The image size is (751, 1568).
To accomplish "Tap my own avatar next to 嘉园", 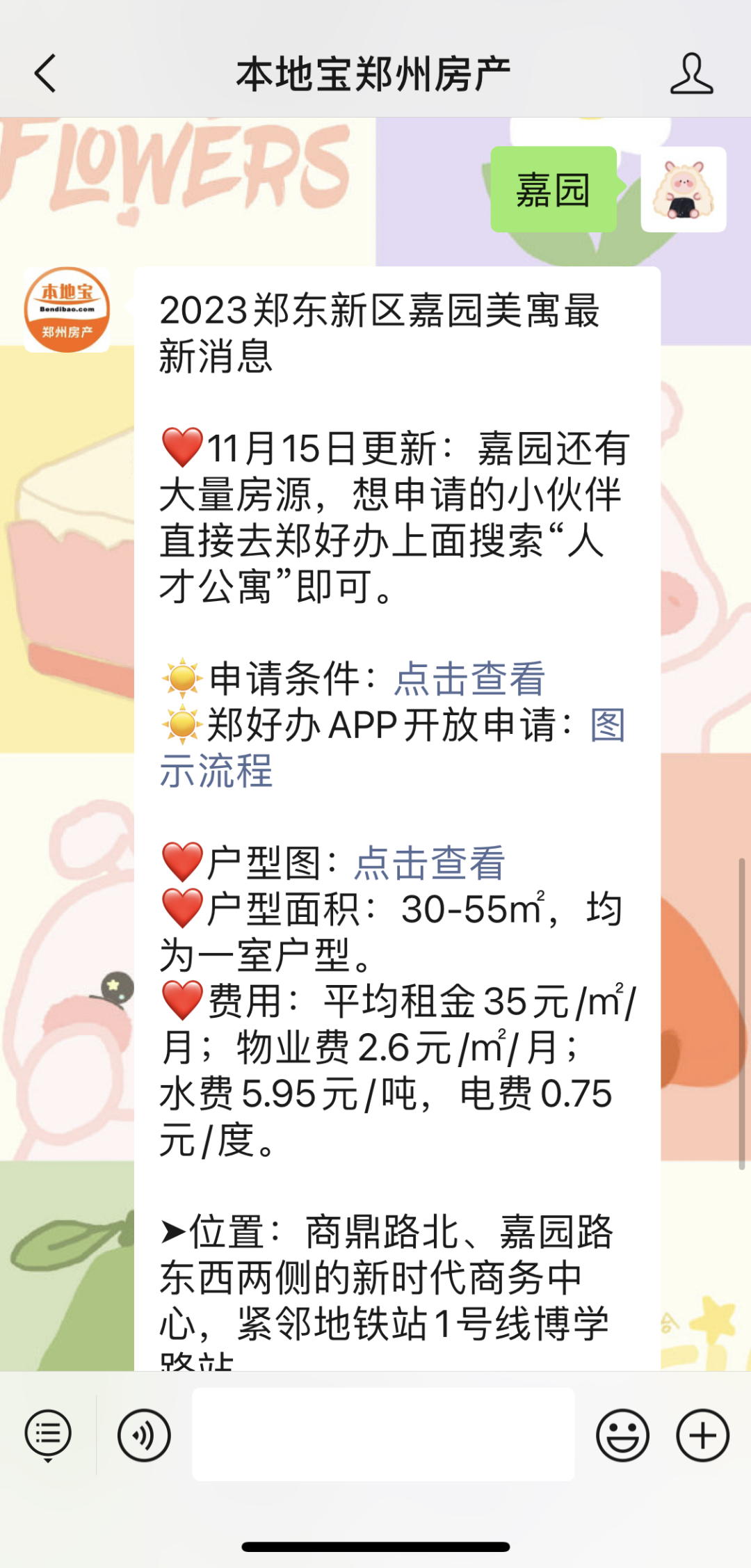I will (x=684, y=189).
